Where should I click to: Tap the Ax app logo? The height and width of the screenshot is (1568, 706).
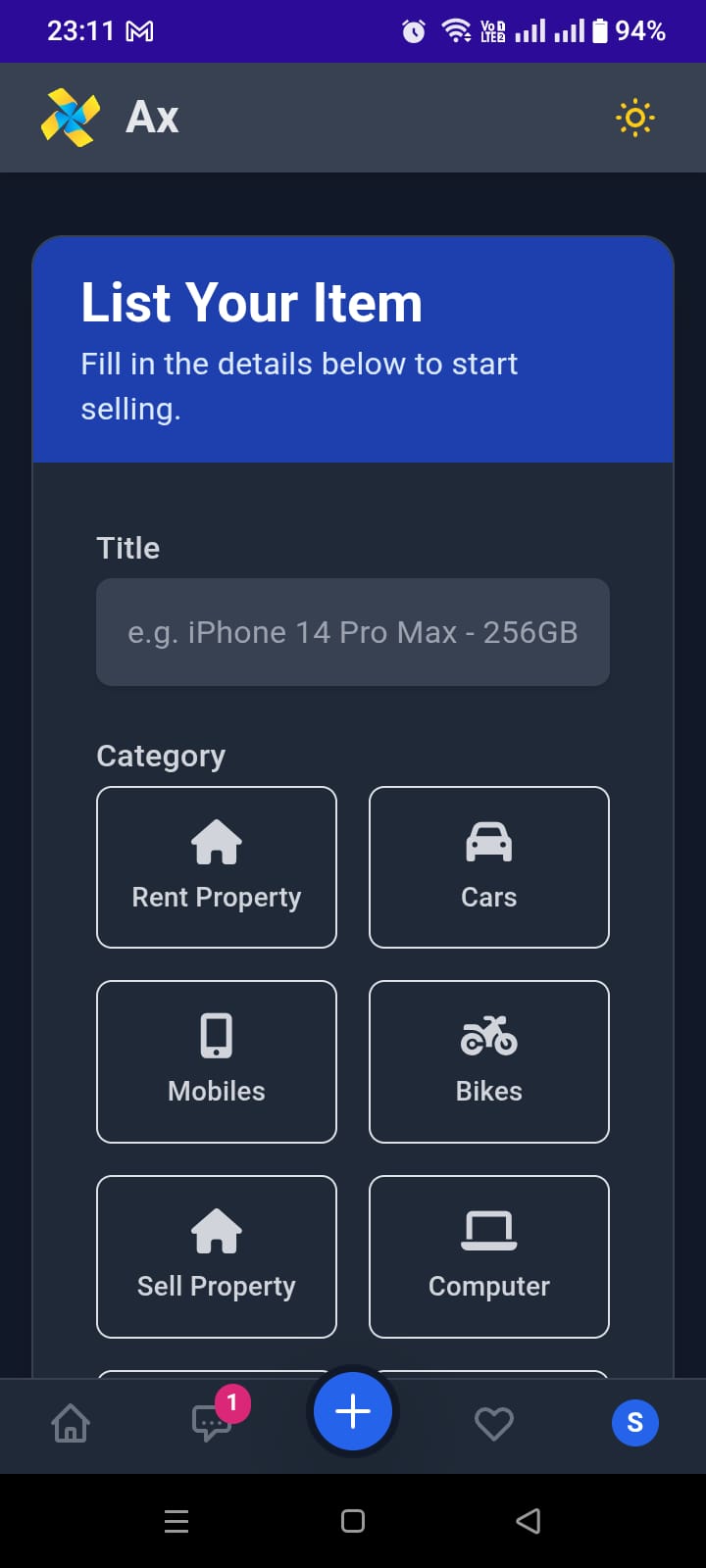point(69,117)
